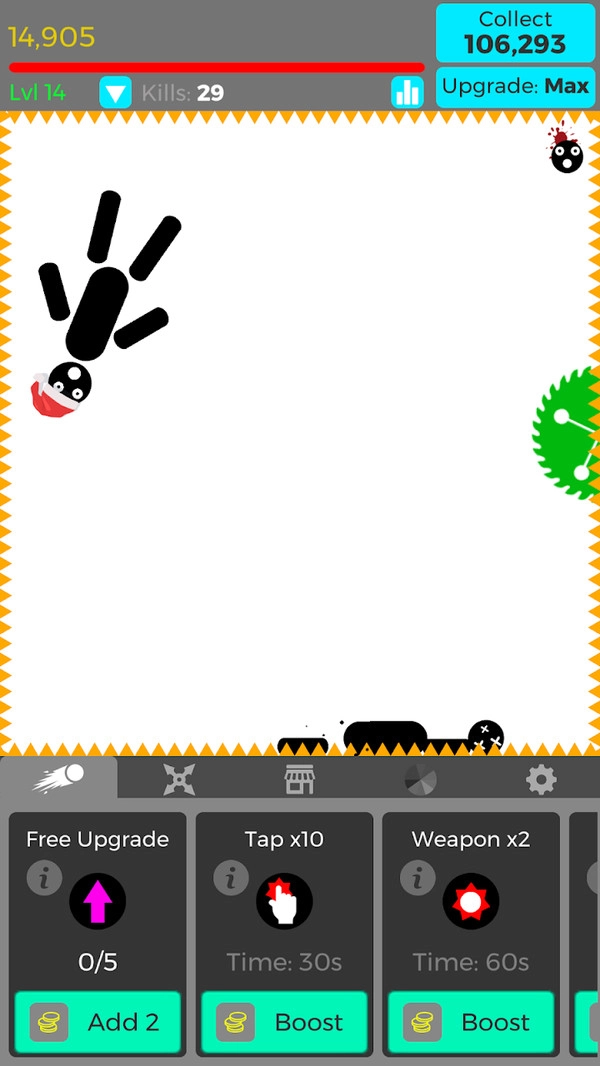
Task: Open the shop tab
Action: 299,779
